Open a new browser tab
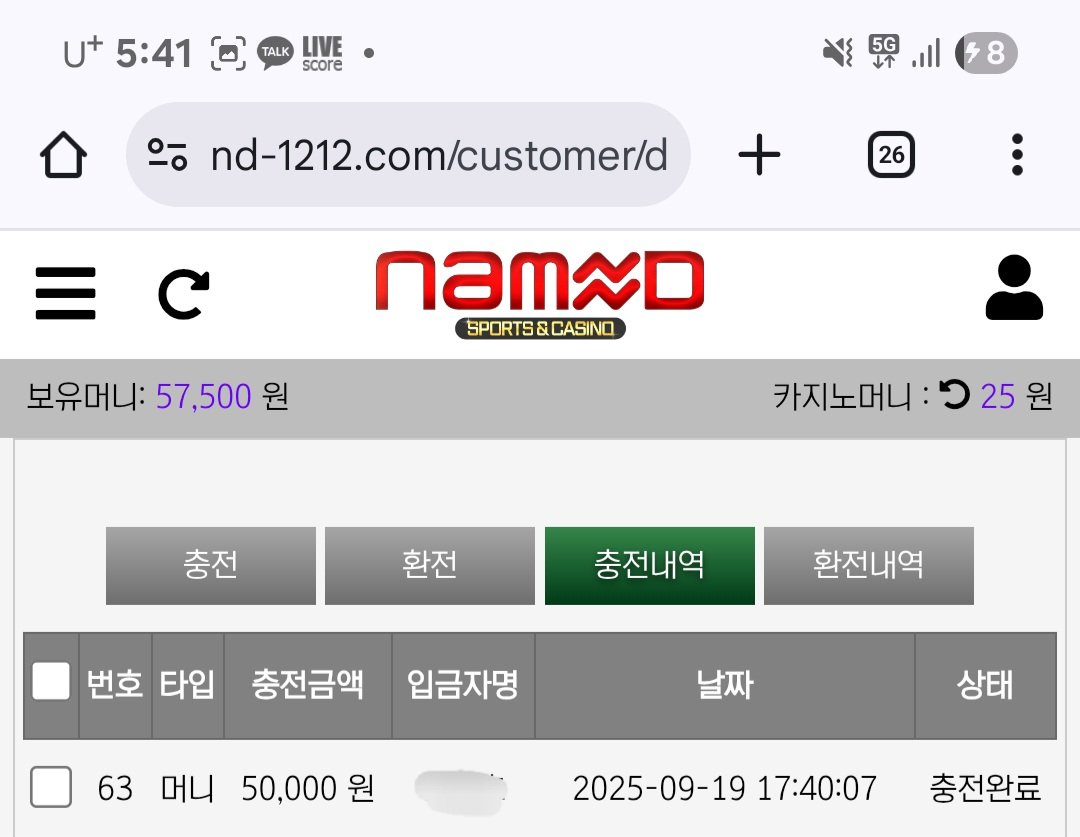The width and height of the screenshot is (1080, 837). [x=759, y=156]
